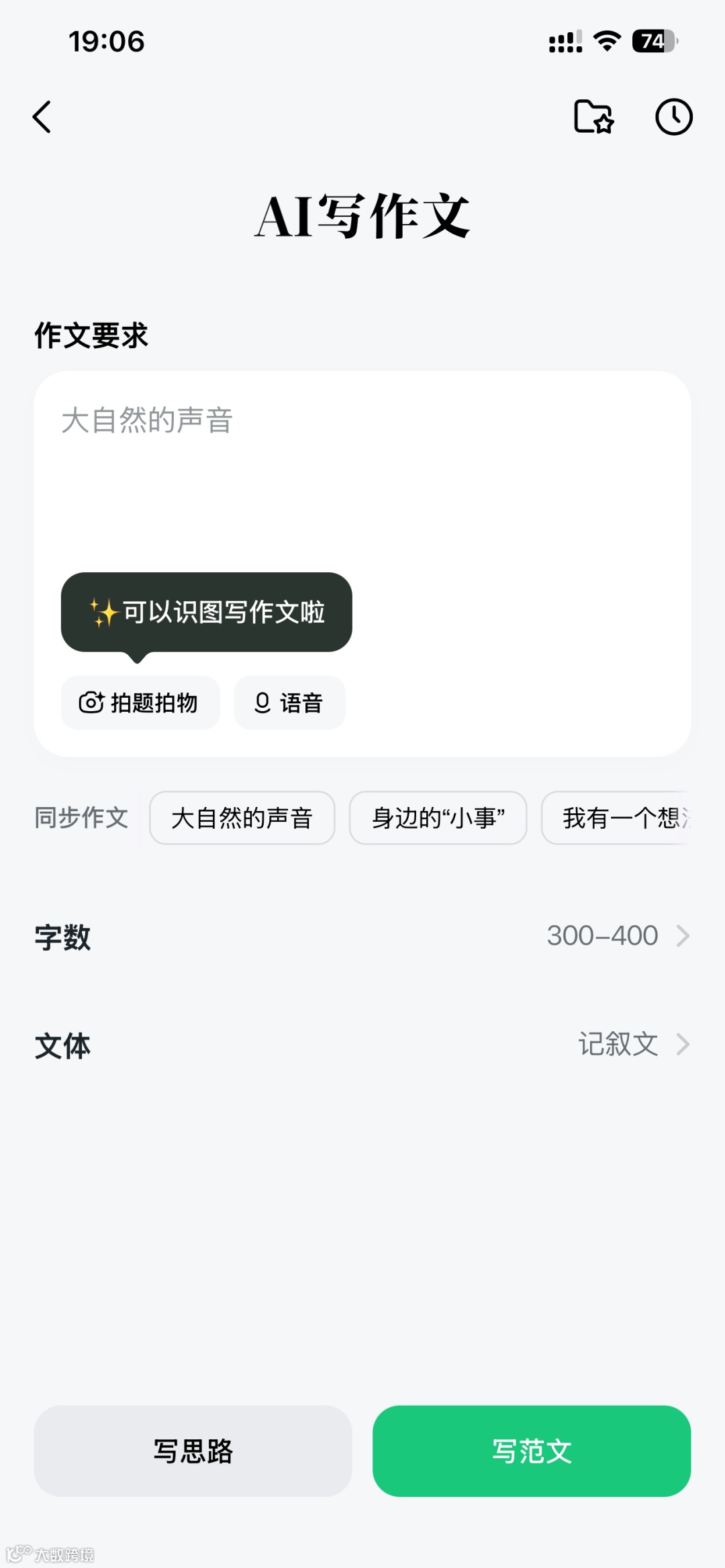Select the 大自然的声音 topic chip
The image size is (725, 1568).
click(x=242, y=819)
